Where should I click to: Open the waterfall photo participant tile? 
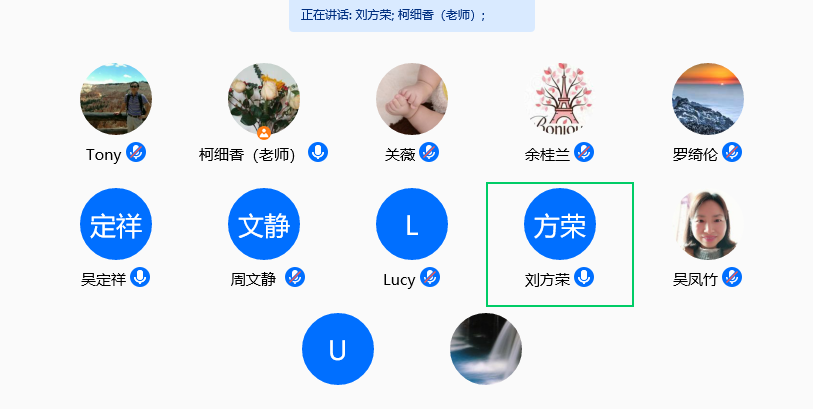[486, 349]
